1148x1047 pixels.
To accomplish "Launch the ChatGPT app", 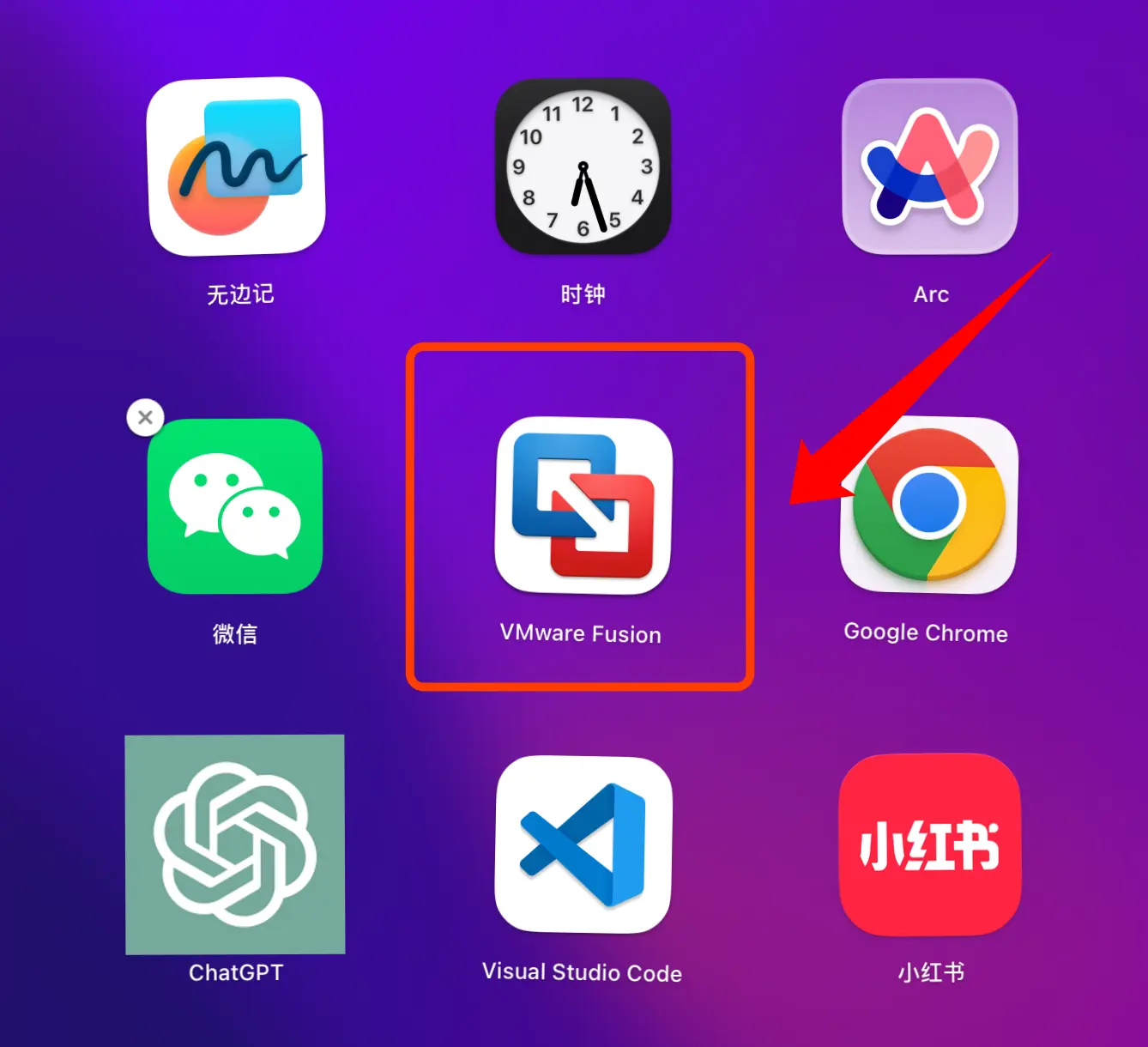I will coord(235,844).
